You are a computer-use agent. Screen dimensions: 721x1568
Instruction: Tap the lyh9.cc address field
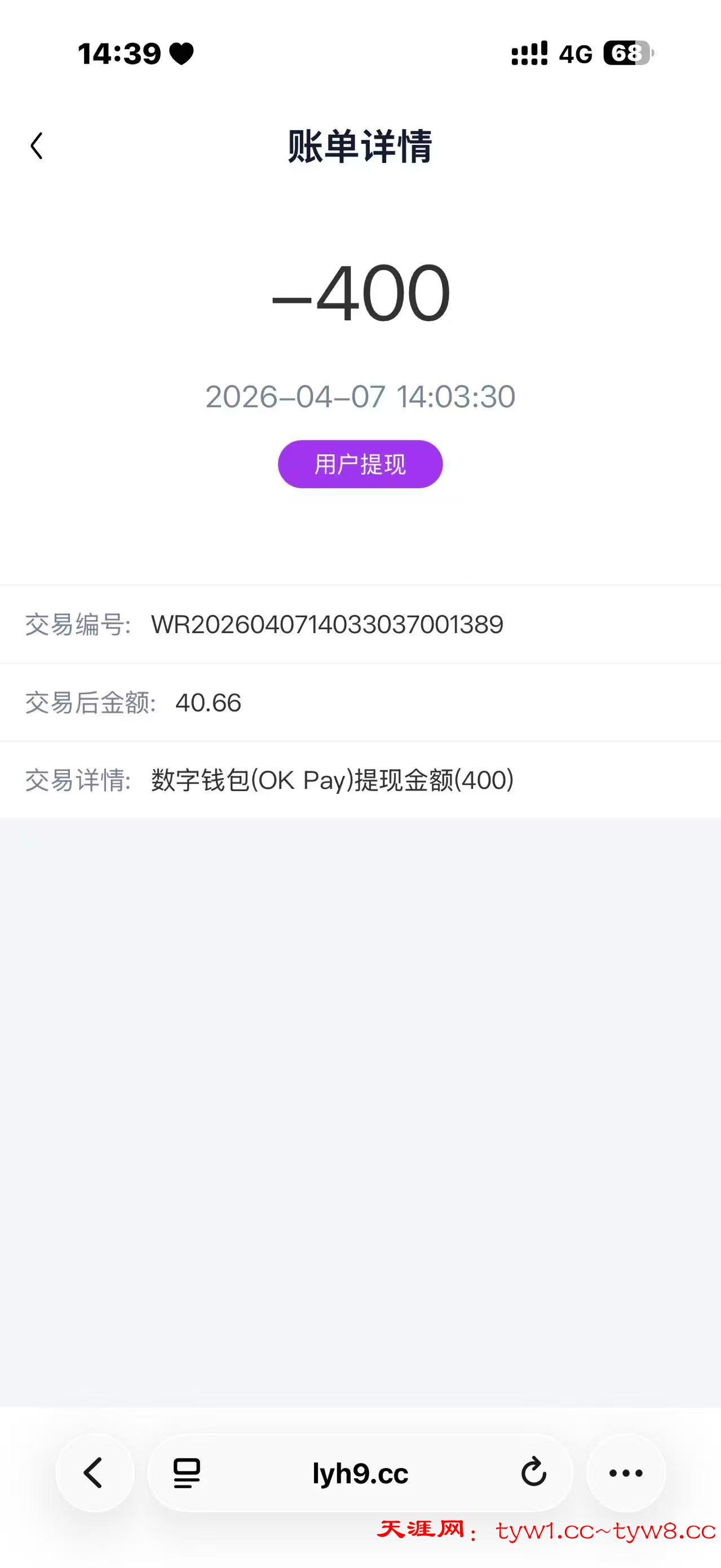[360, 1473]
